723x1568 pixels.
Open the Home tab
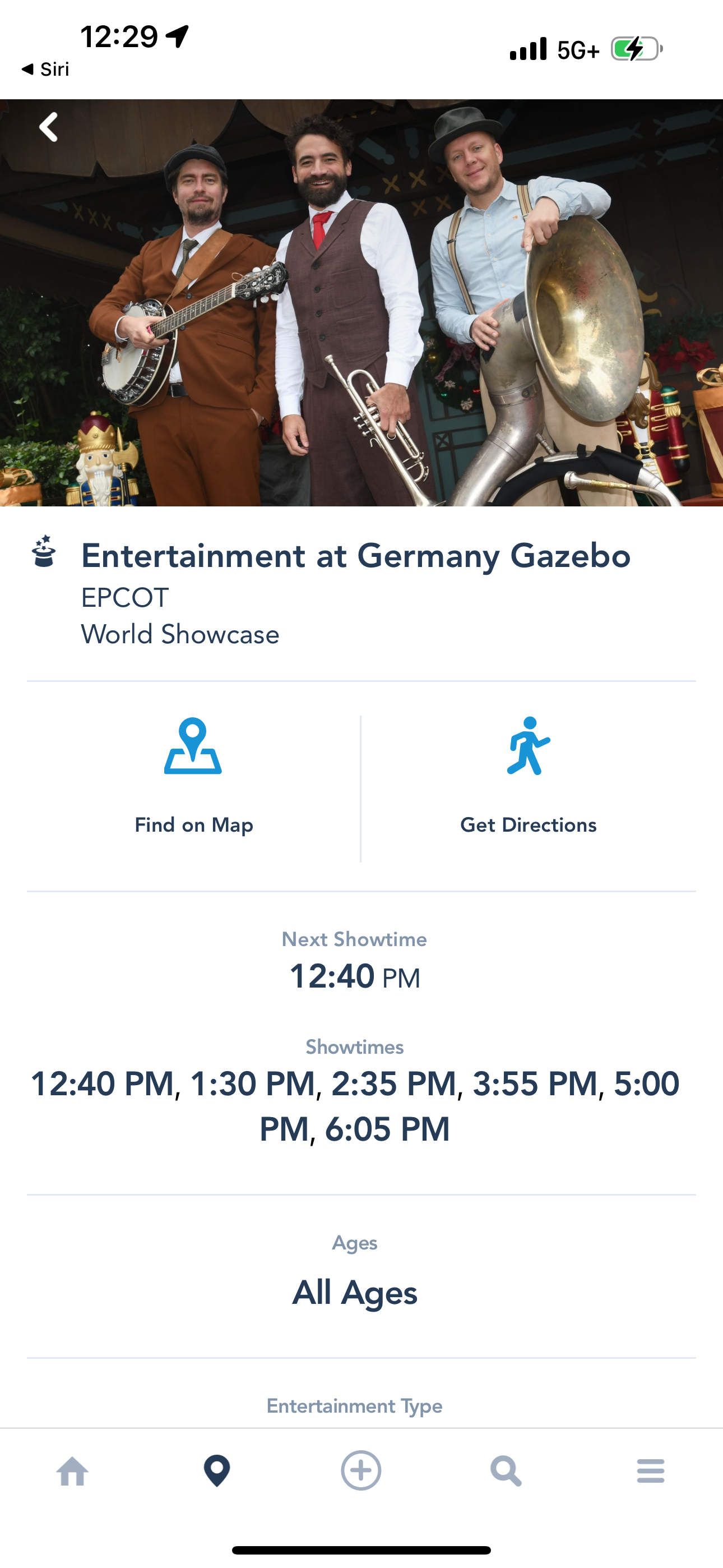tap(72, 1471)
